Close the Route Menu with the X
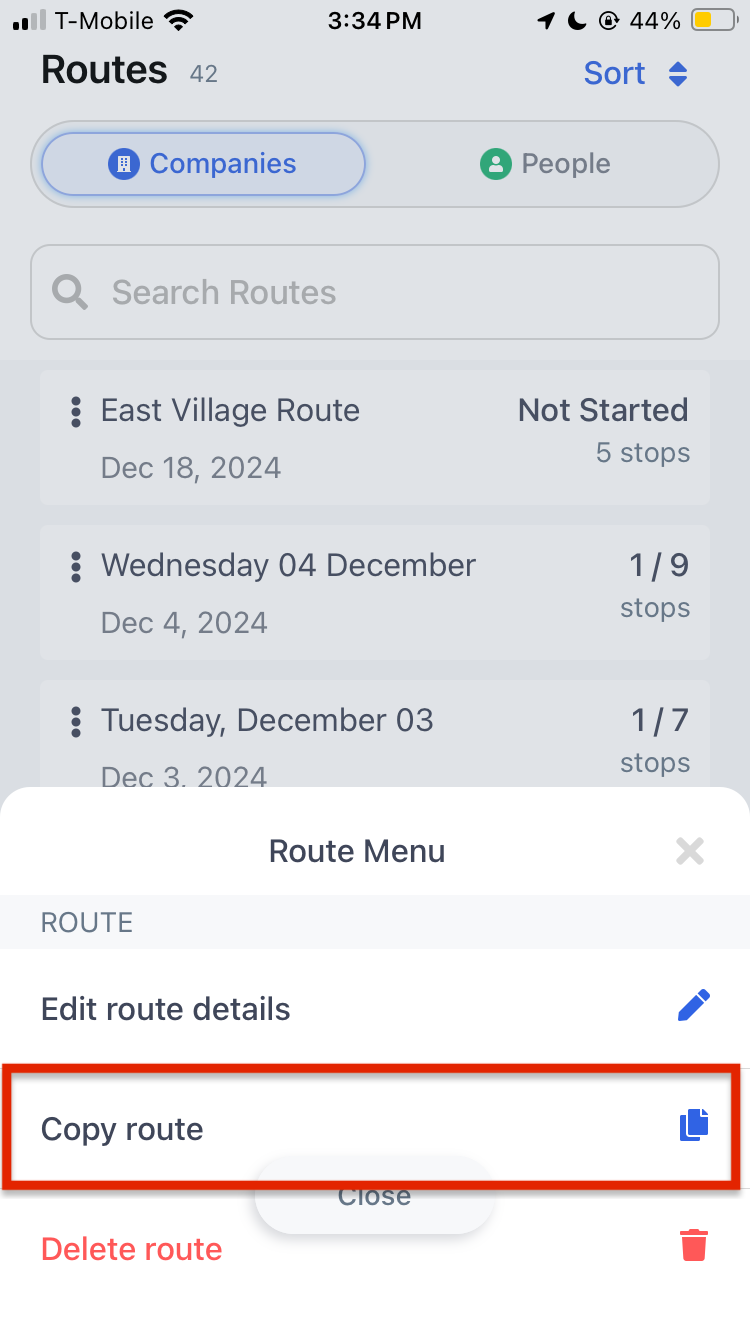This screenshot has width=750, height=1334. click(690, 851)
